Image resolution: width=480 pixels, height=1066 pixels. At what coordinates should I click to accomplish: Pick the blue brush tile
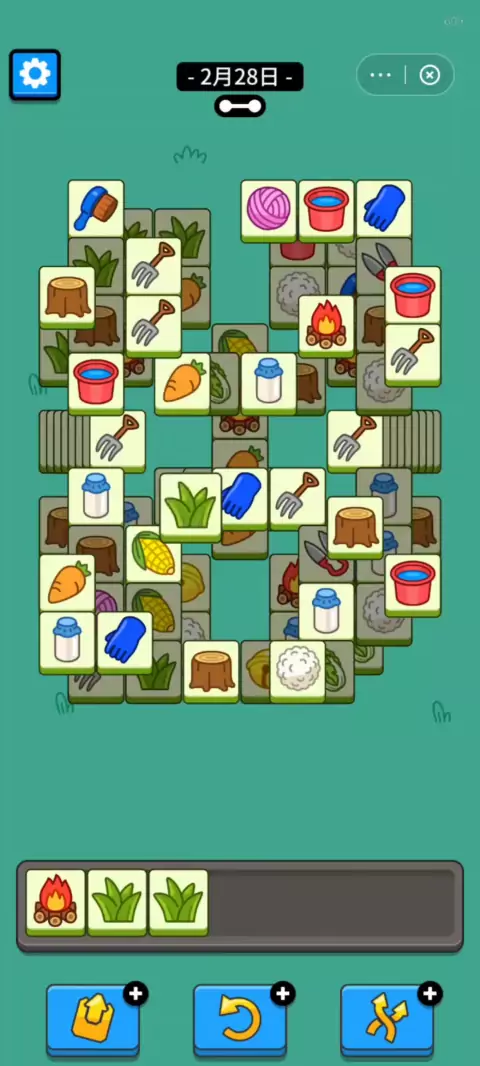pyautogui.click(x=96, y=209)
